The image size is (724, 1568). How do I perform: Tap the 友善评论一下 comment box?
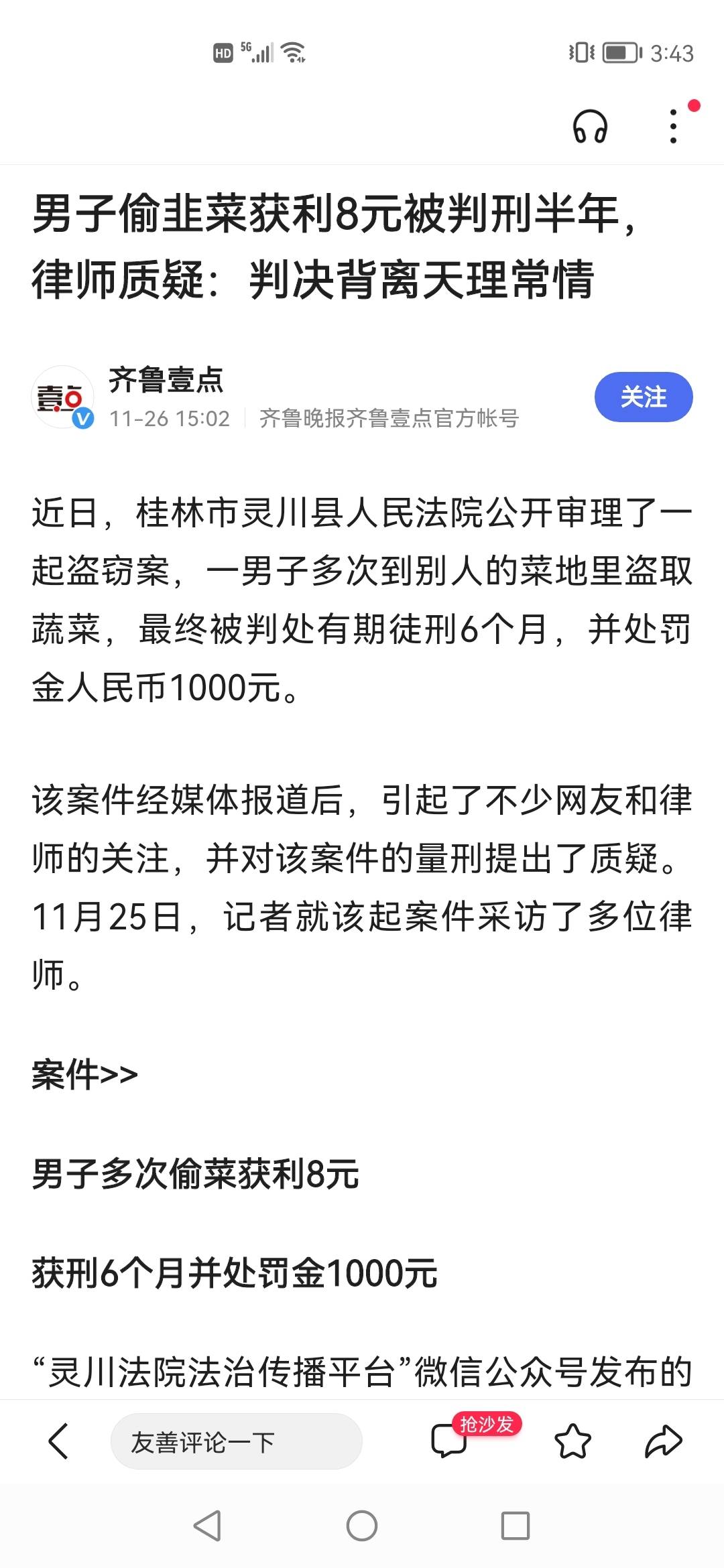[236, 1441]
